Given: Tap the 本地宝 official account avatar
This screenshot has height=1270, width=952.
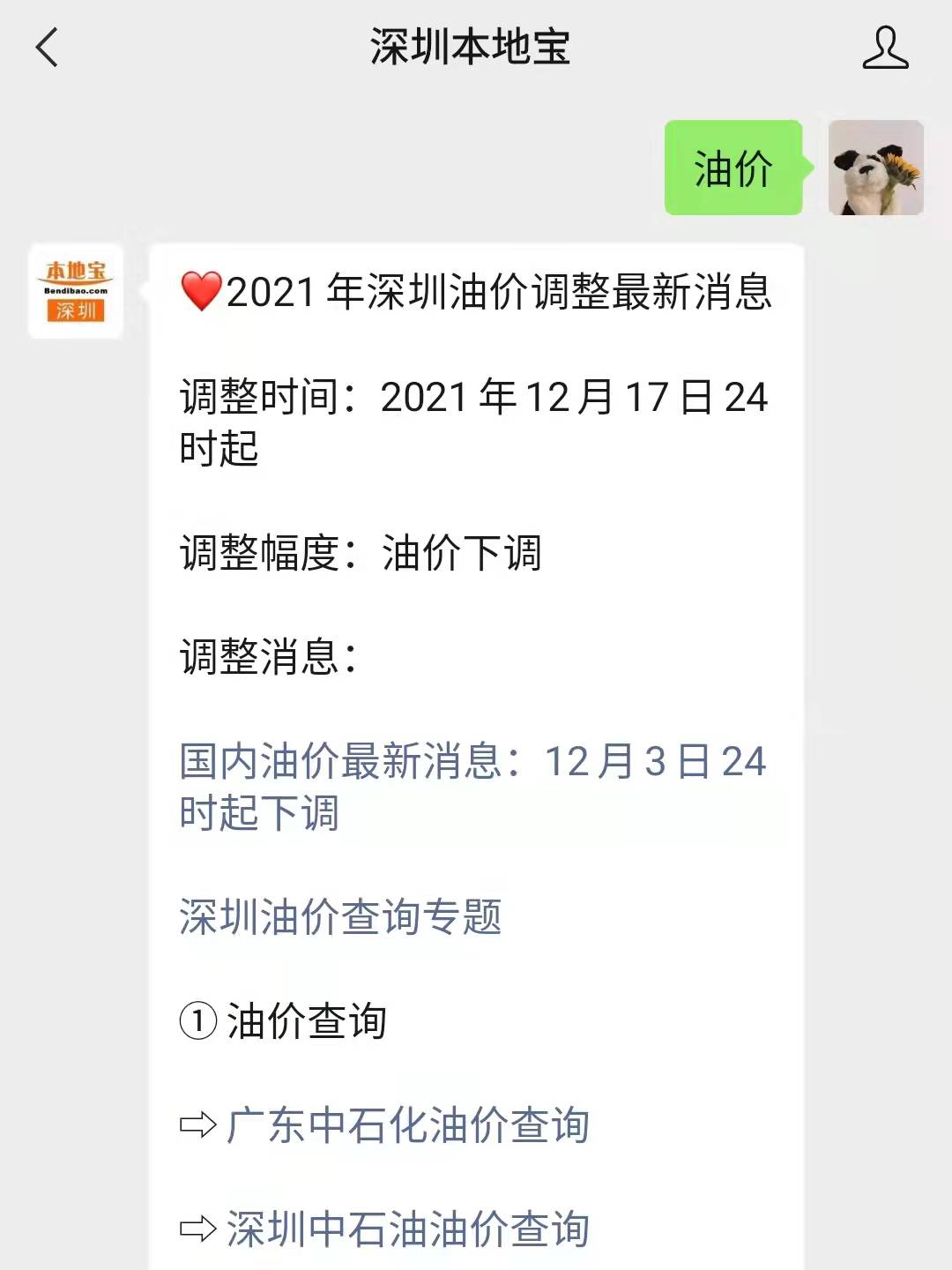Looking at the screenshot, I should [76, 291].
